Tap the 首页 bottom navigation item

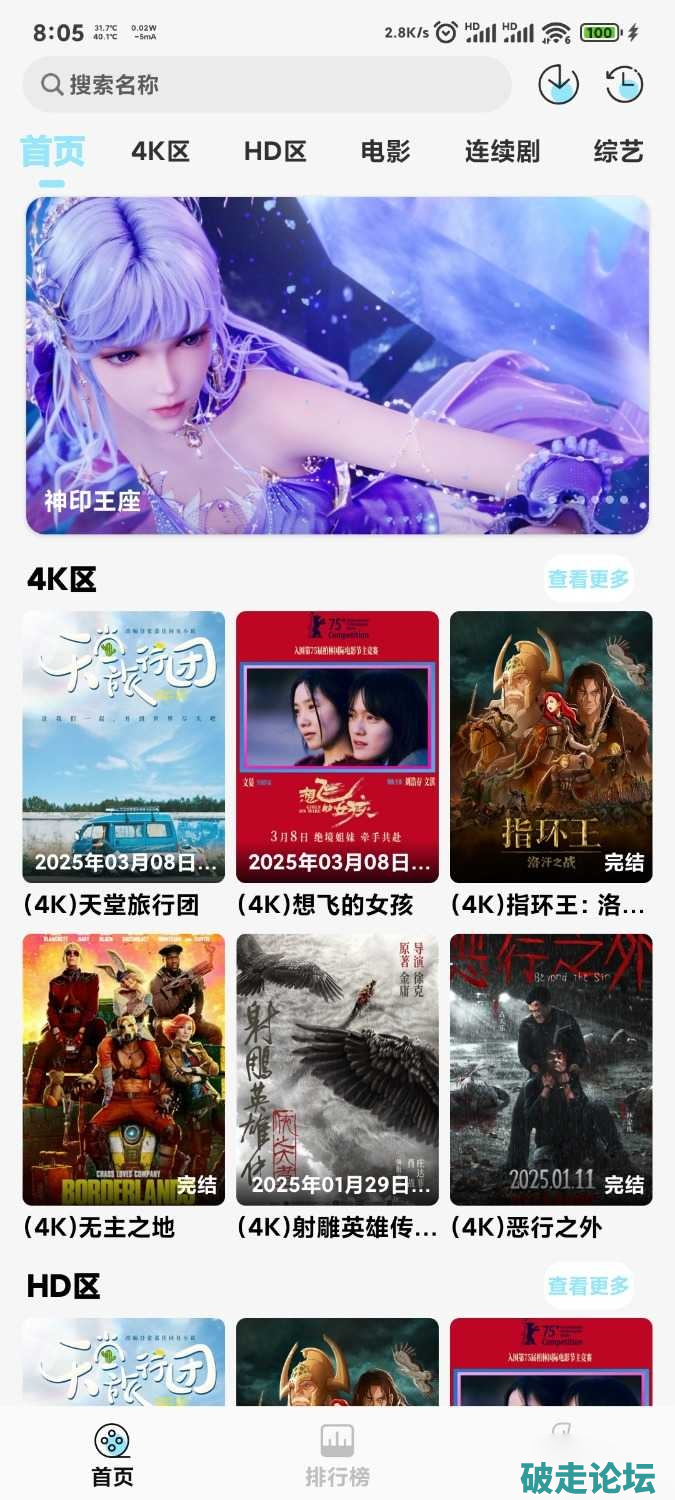click(112, 1455)
